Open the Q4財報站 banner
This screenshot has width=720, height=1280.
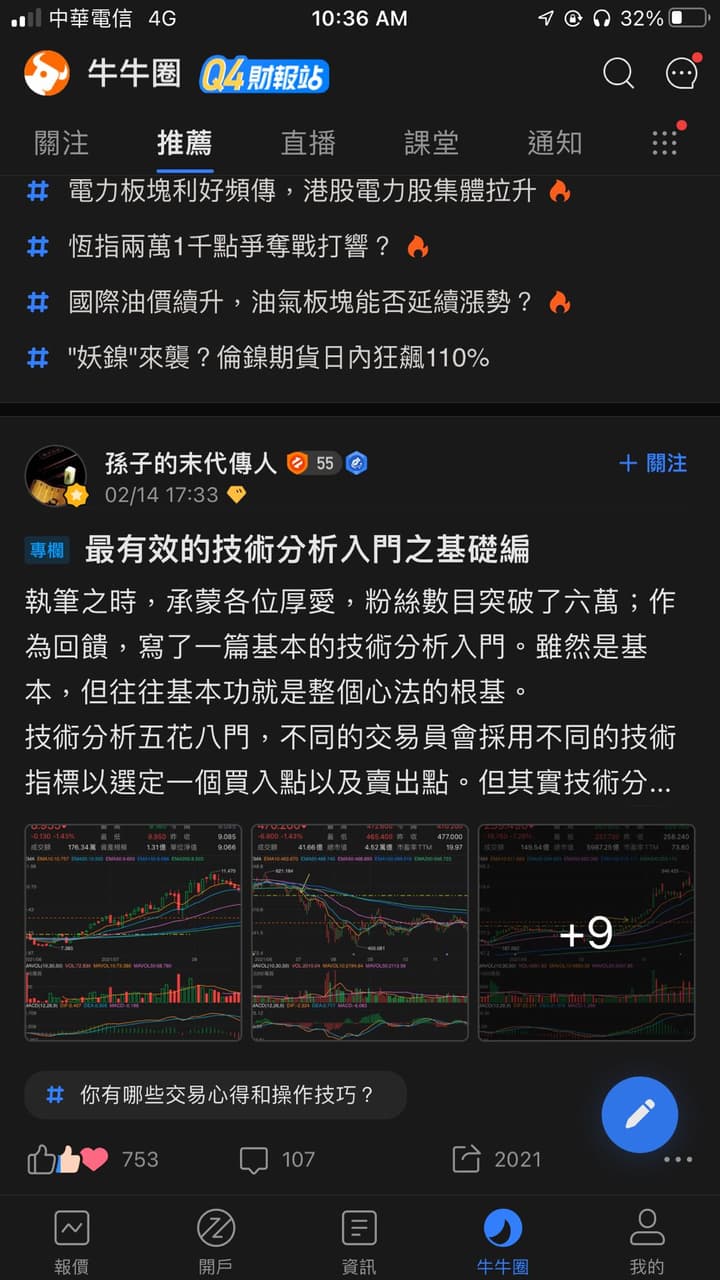coord(264,75)
